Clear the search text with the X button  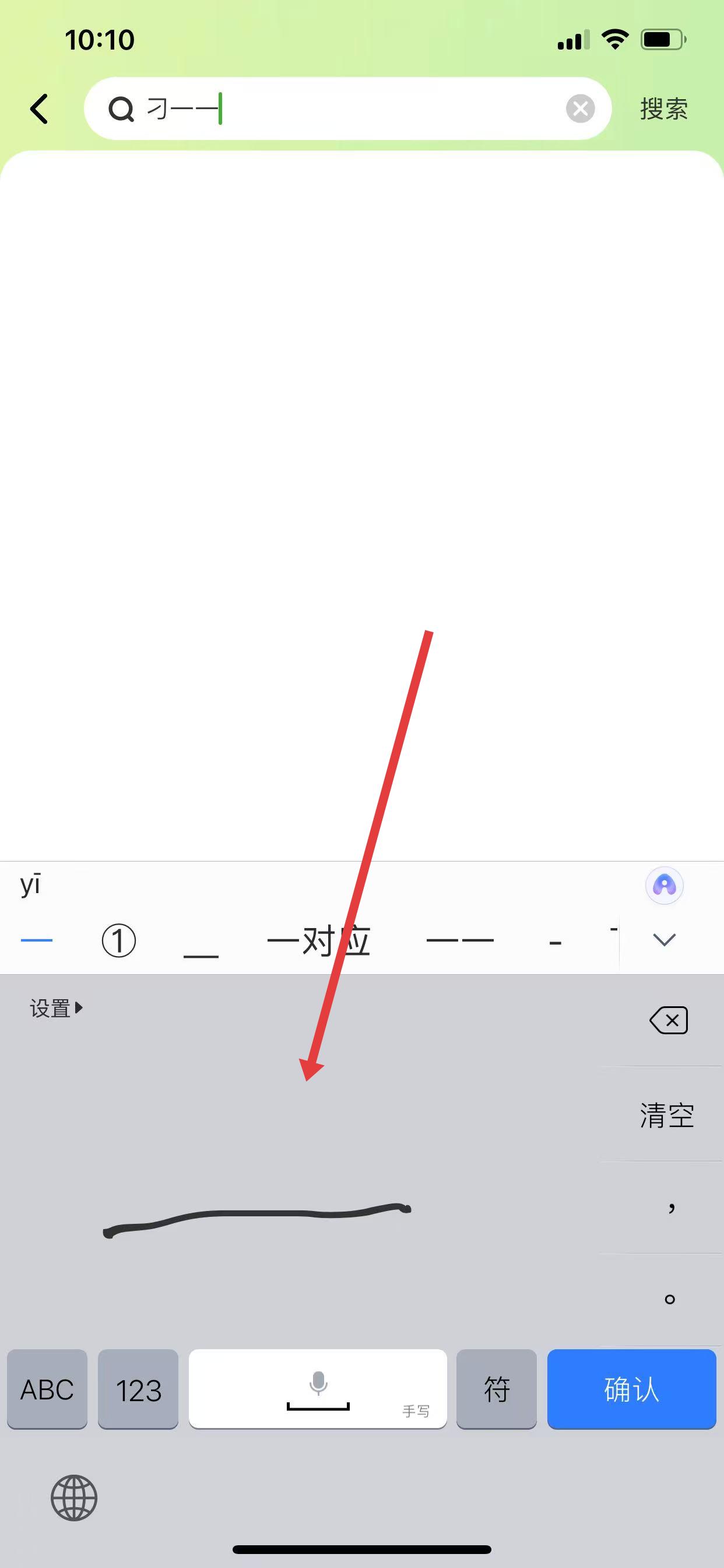tap(580, 109)
